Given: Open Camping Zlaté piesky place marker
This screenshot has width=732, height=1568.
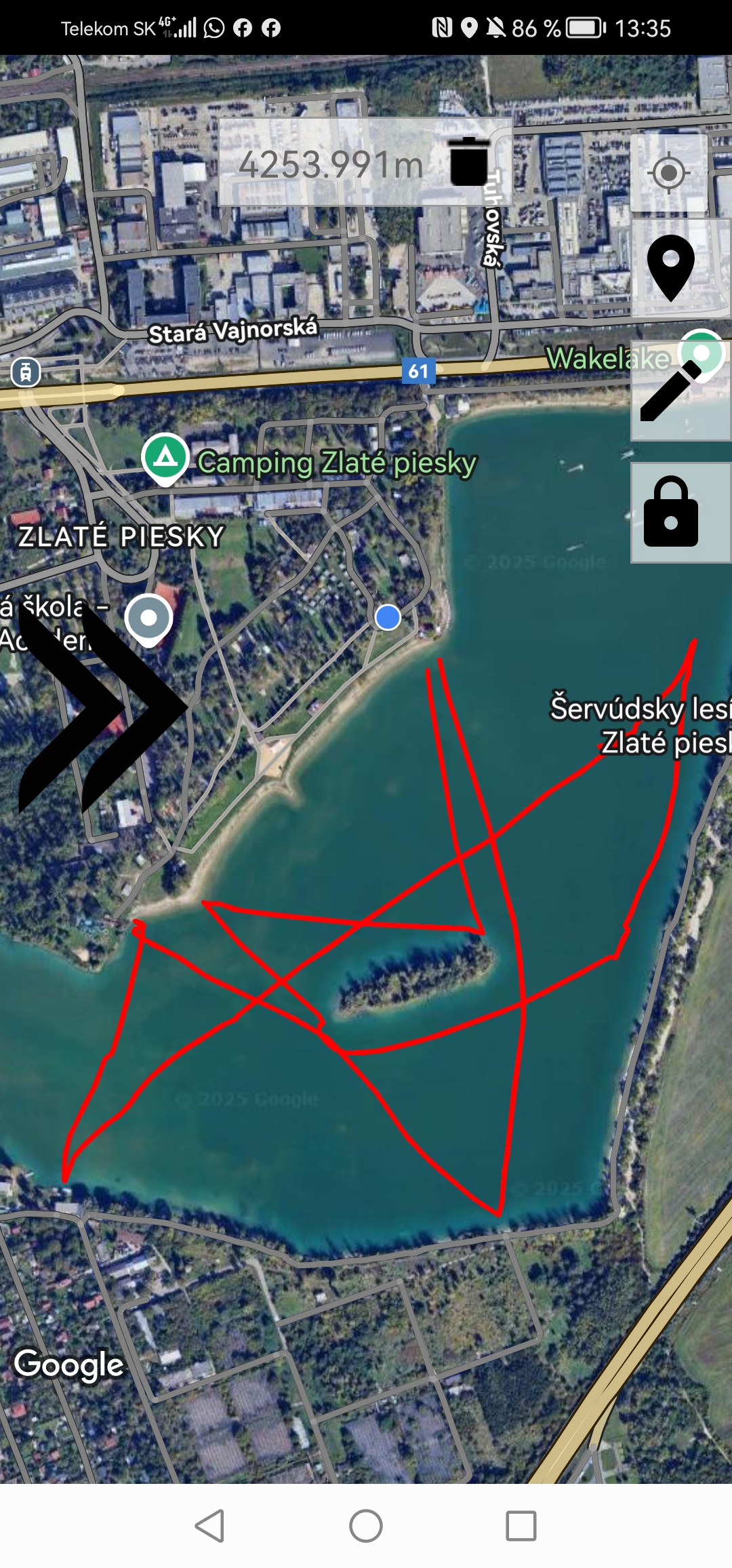Looking at the screenshot, I should 165,457.
